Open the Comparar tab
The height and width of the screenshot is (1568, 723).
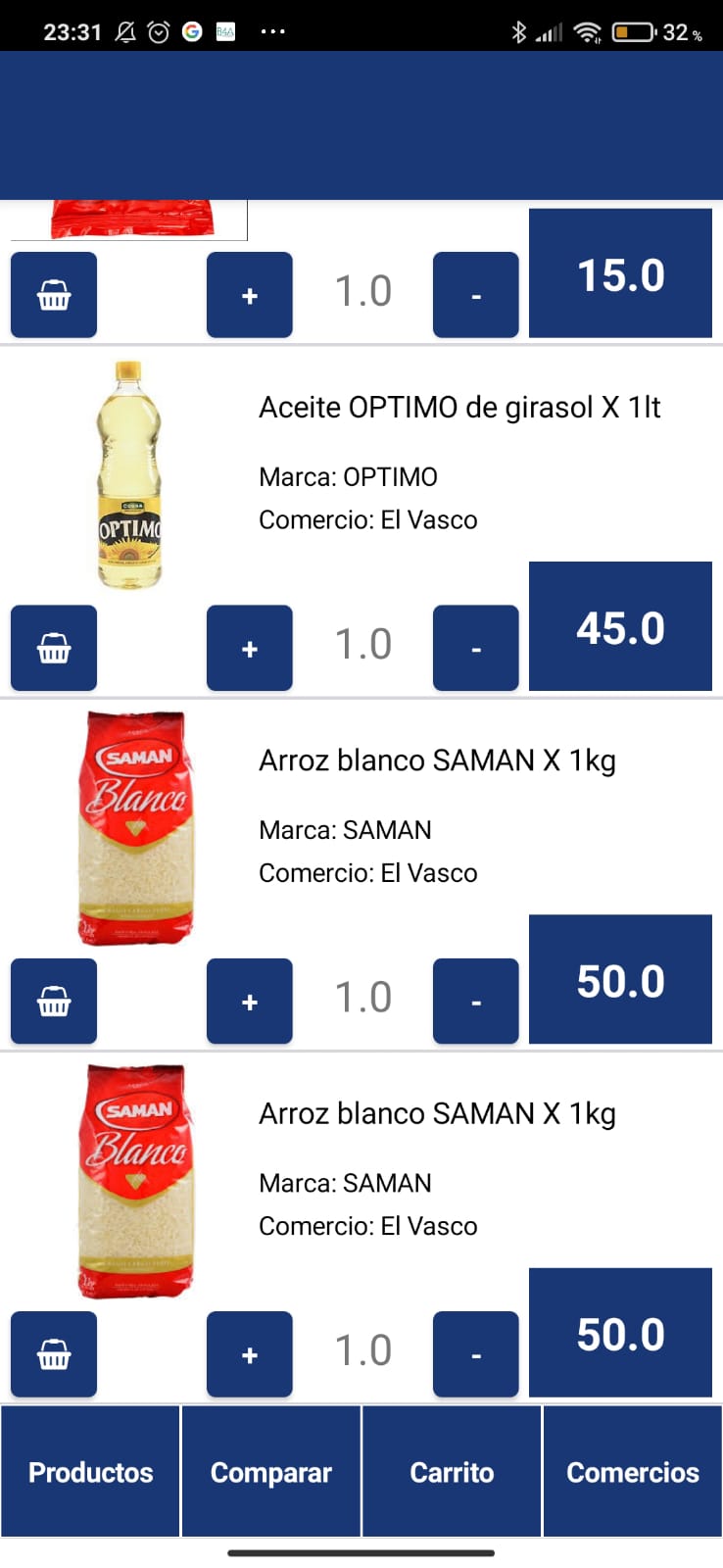point(271,1472)
